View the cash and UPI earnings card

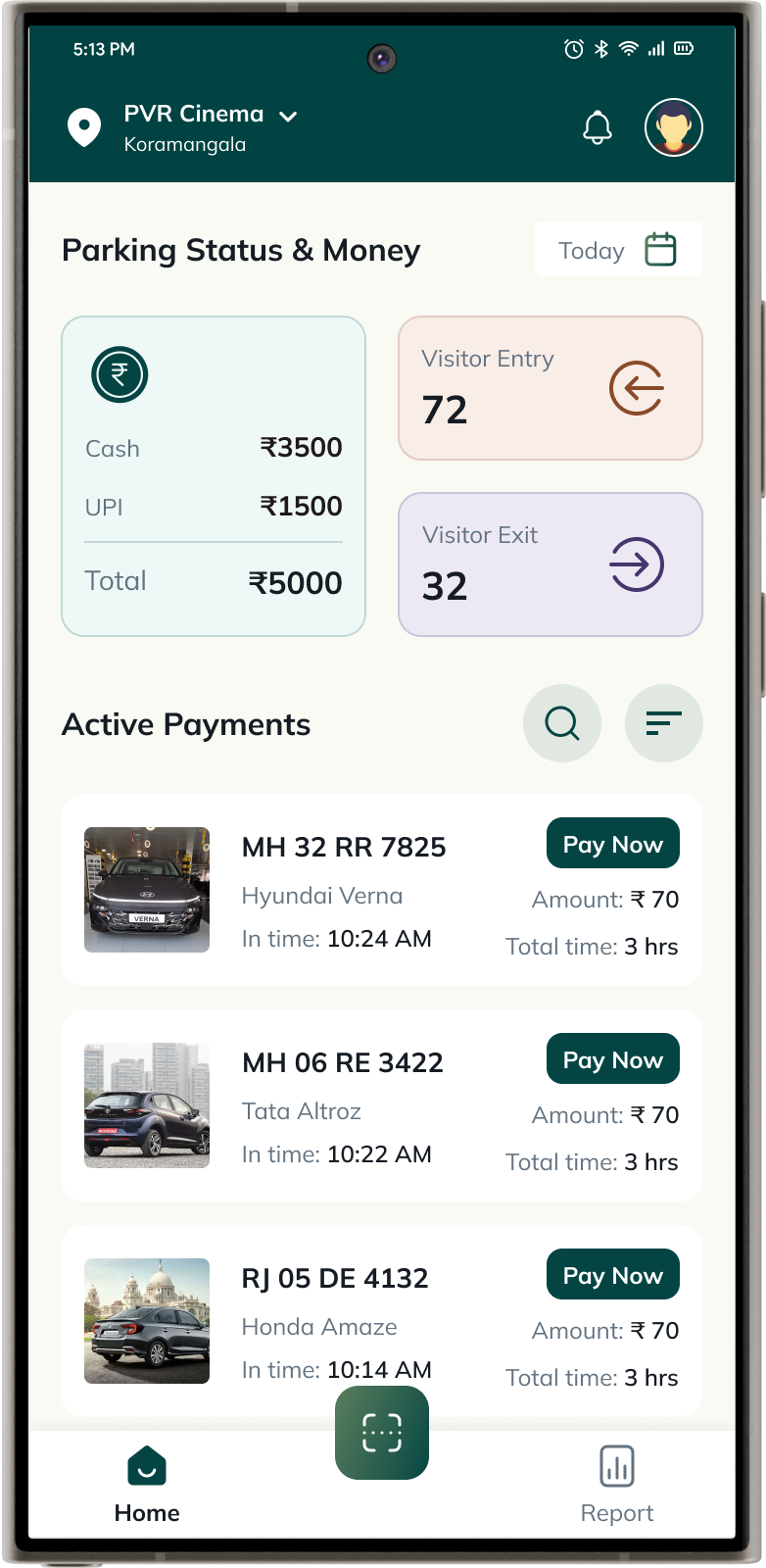214,476
